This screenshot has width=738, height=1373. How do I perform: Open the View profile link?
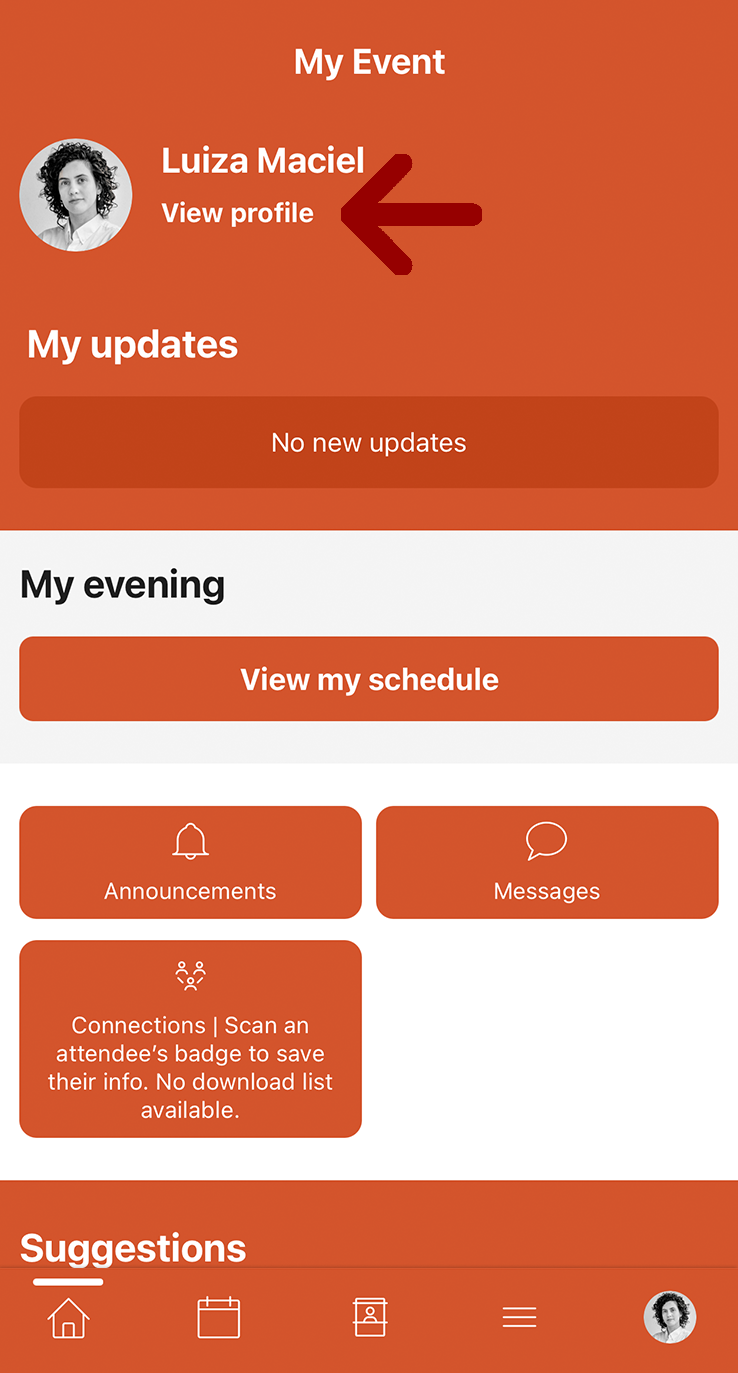238,213
